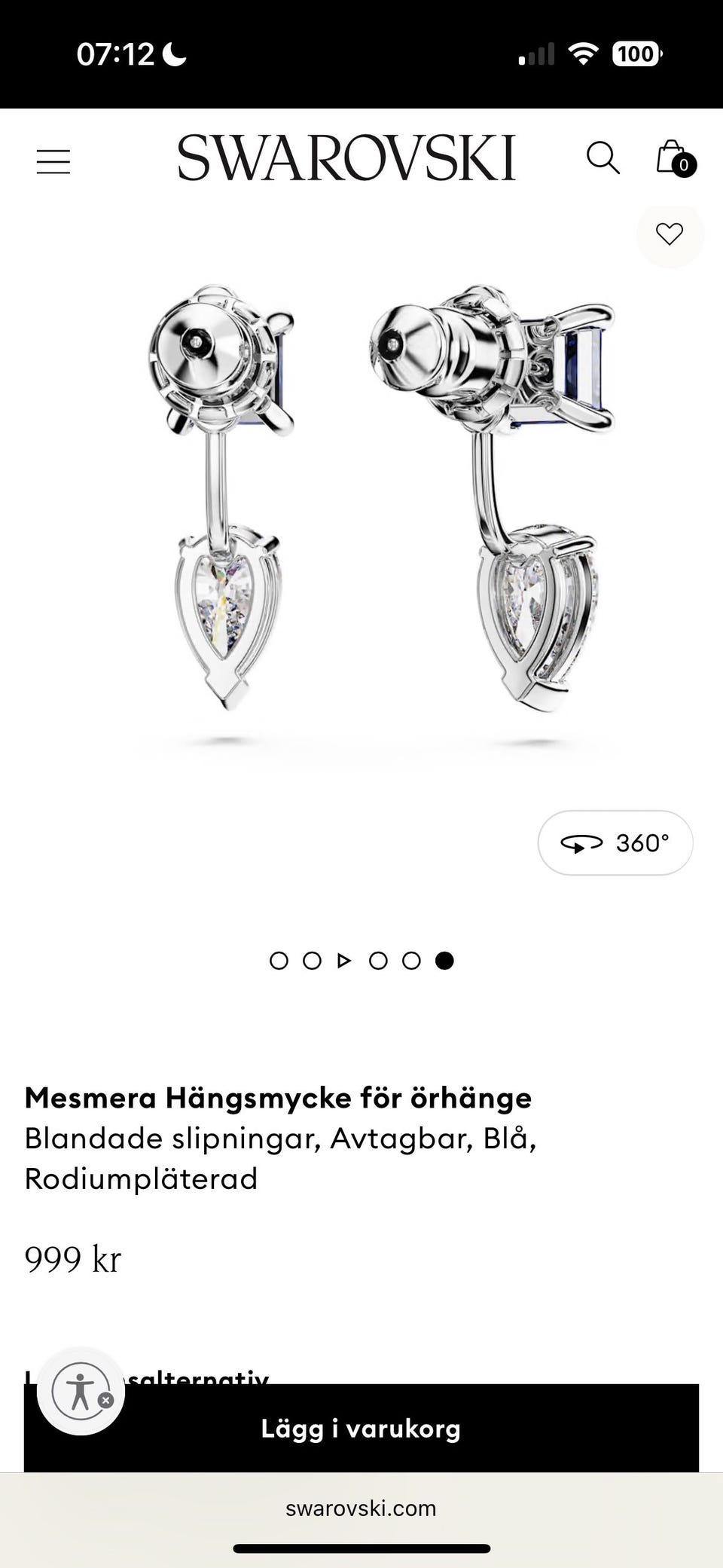Open the hamburger menu
Image resolution: width=723 pixels, height=1568 pixels.
click(x=53, y=161)
